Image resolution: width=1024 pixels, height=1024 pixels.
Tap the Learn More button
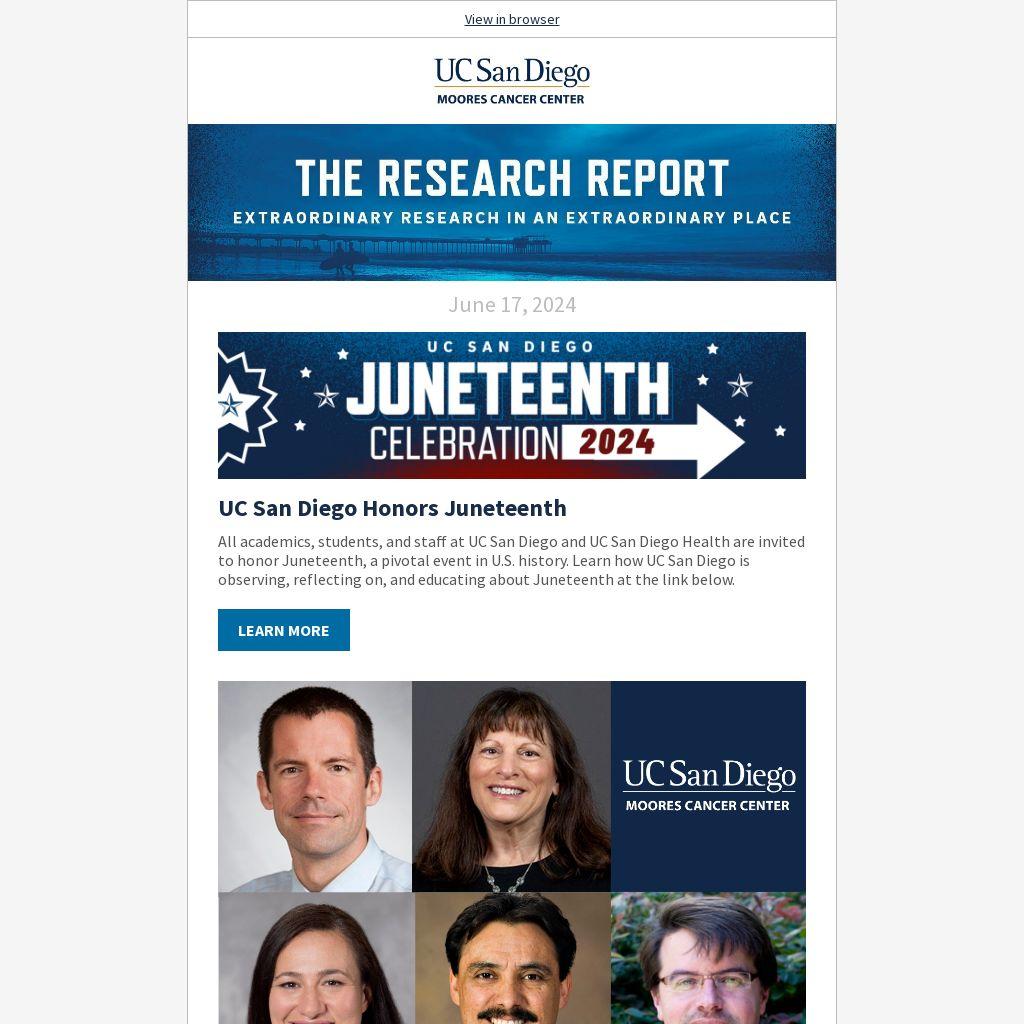(284, 630)
